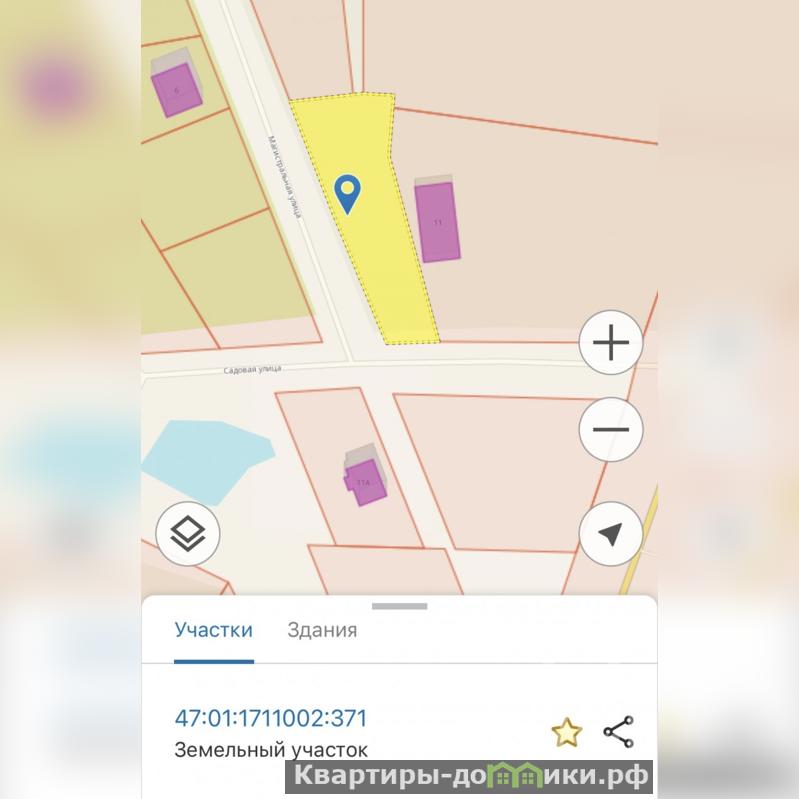The height and width of the screenshot is (799, 799).
Task: Tap the blue marker on the yellow parcel
Action: coord(347,193)
